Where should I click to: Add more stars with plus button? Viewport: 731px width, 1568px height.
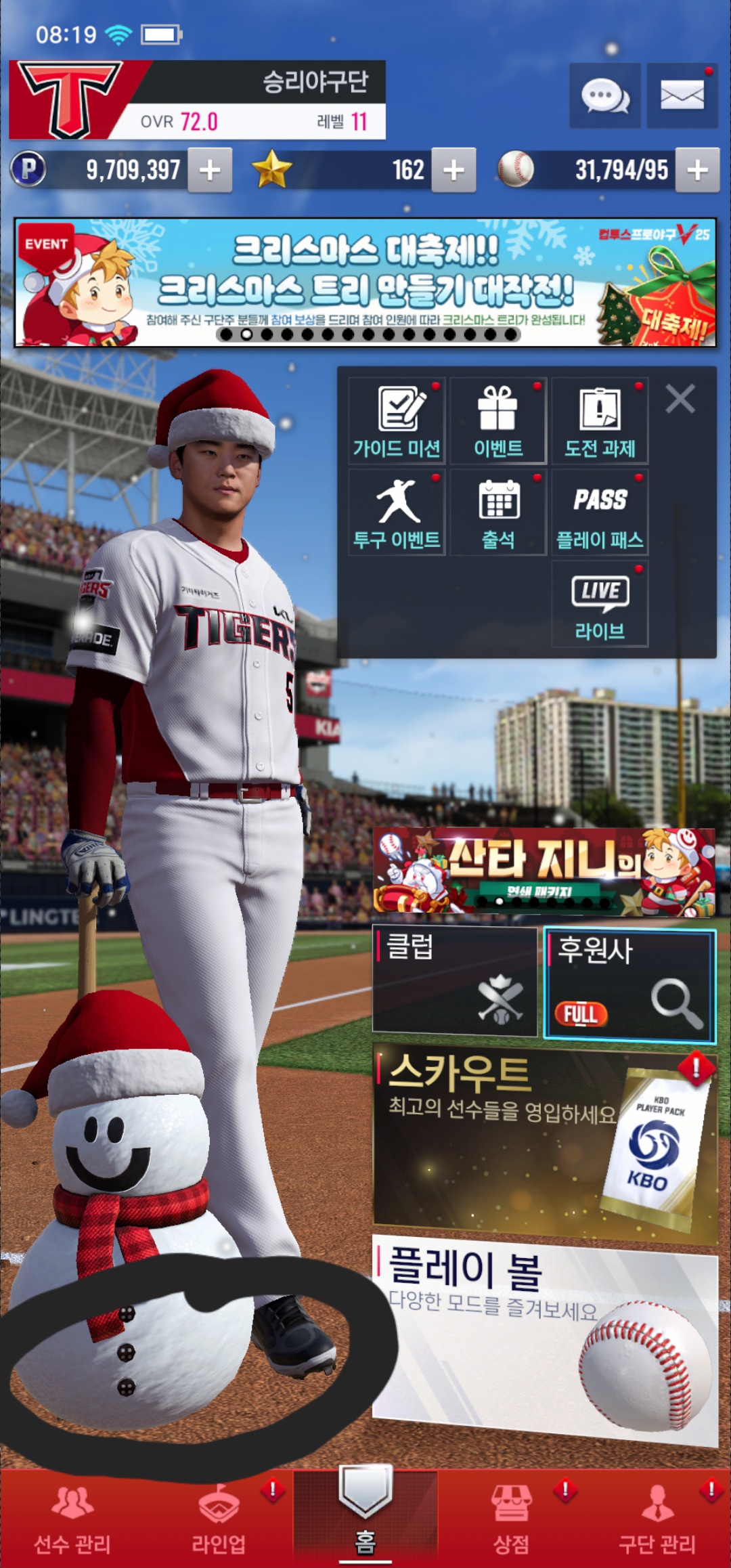coord(453,170)
